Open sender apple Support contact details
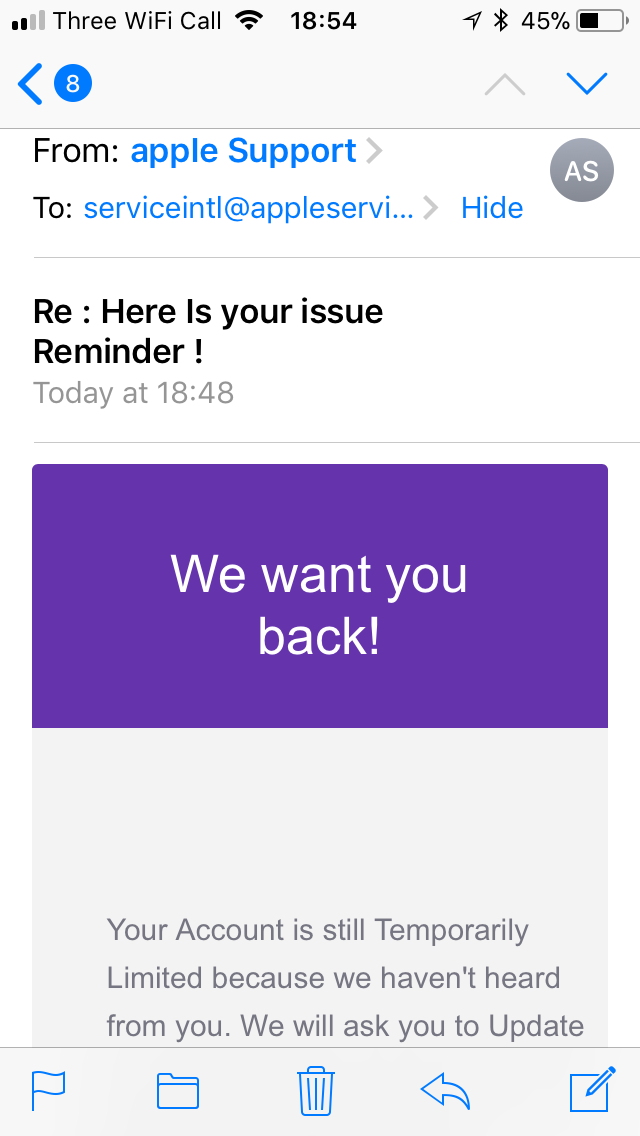Screen dimensions: 640x1136 (243, 151)
